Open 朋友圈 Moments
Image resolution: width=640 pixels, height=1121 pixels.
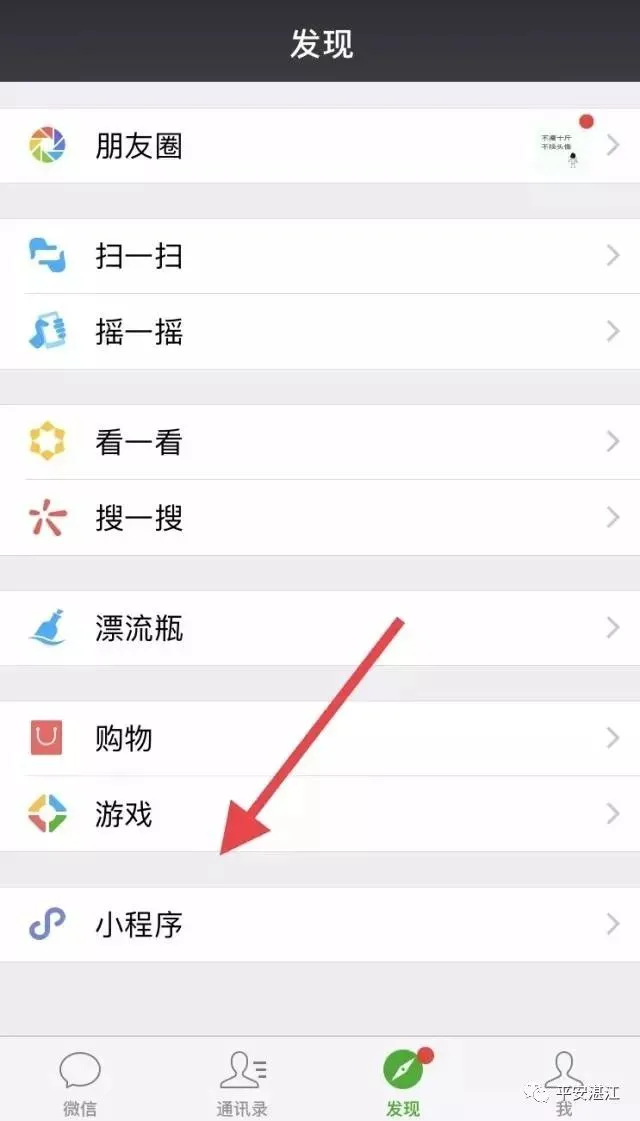coord(320,146)
